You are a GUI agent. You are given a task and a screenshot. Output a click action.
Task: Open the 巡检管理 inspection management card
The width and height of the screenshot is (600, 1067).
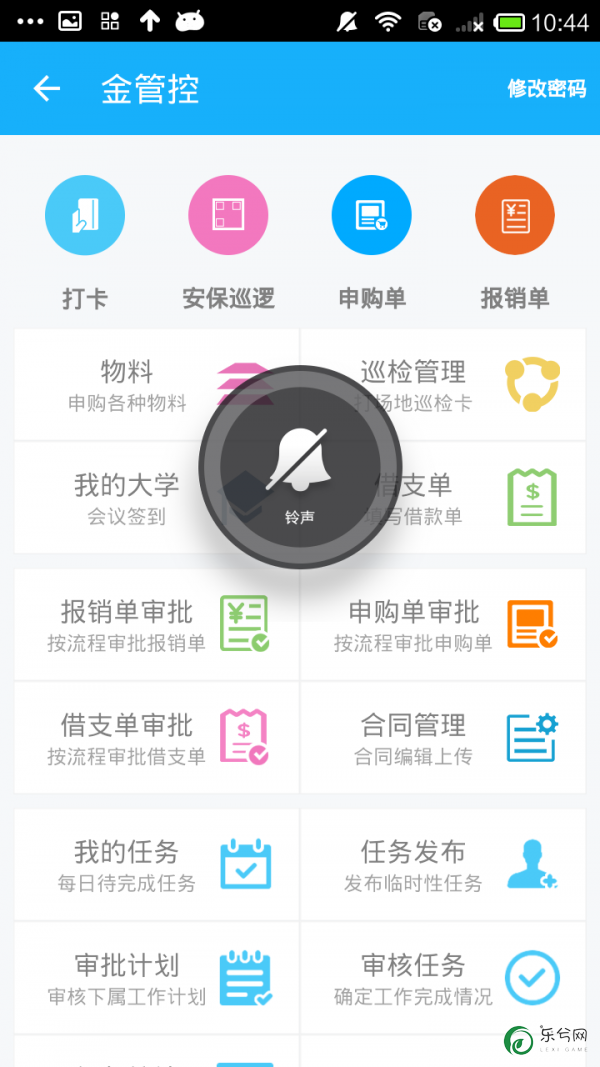point(443,384)
